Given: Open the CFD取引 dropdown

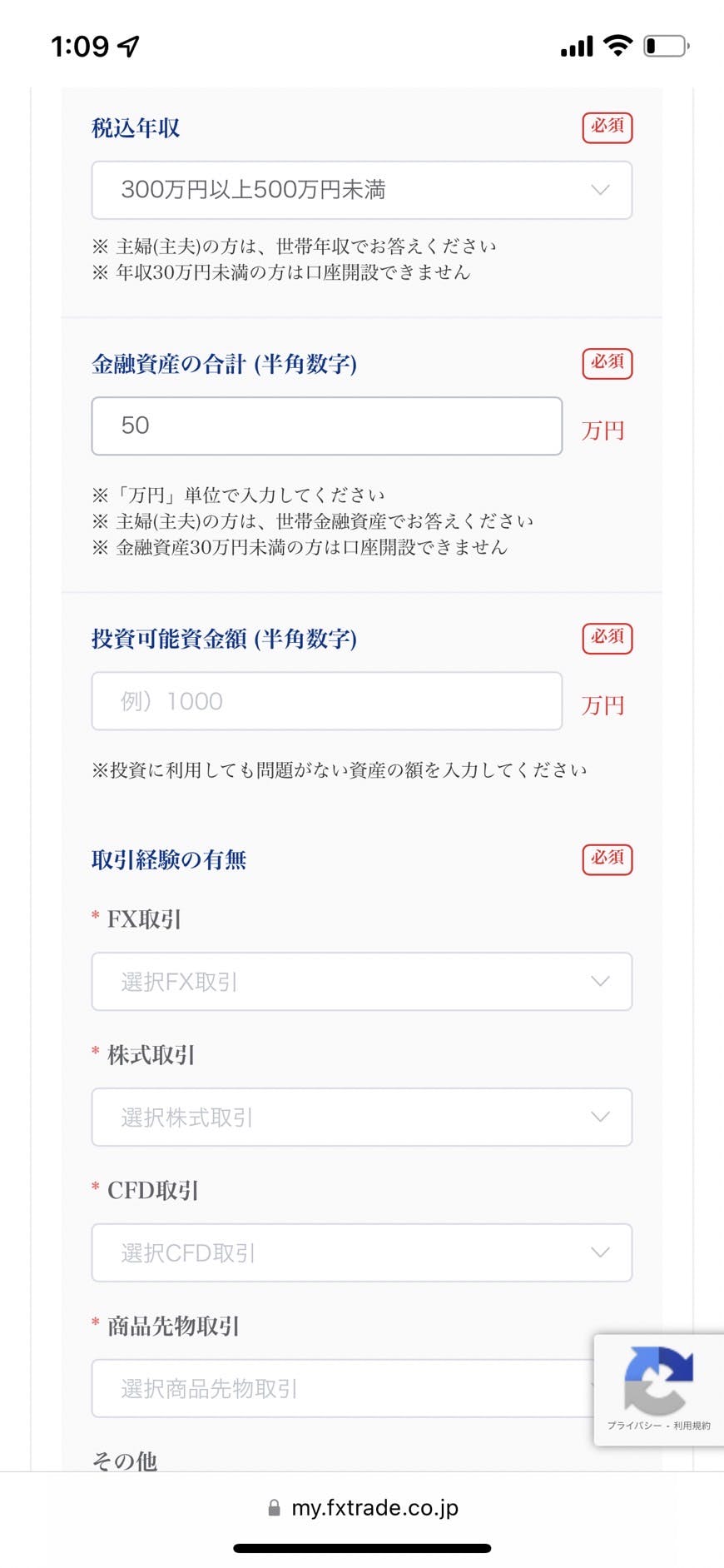Looking at the screenshot, I should point(361,1252).
